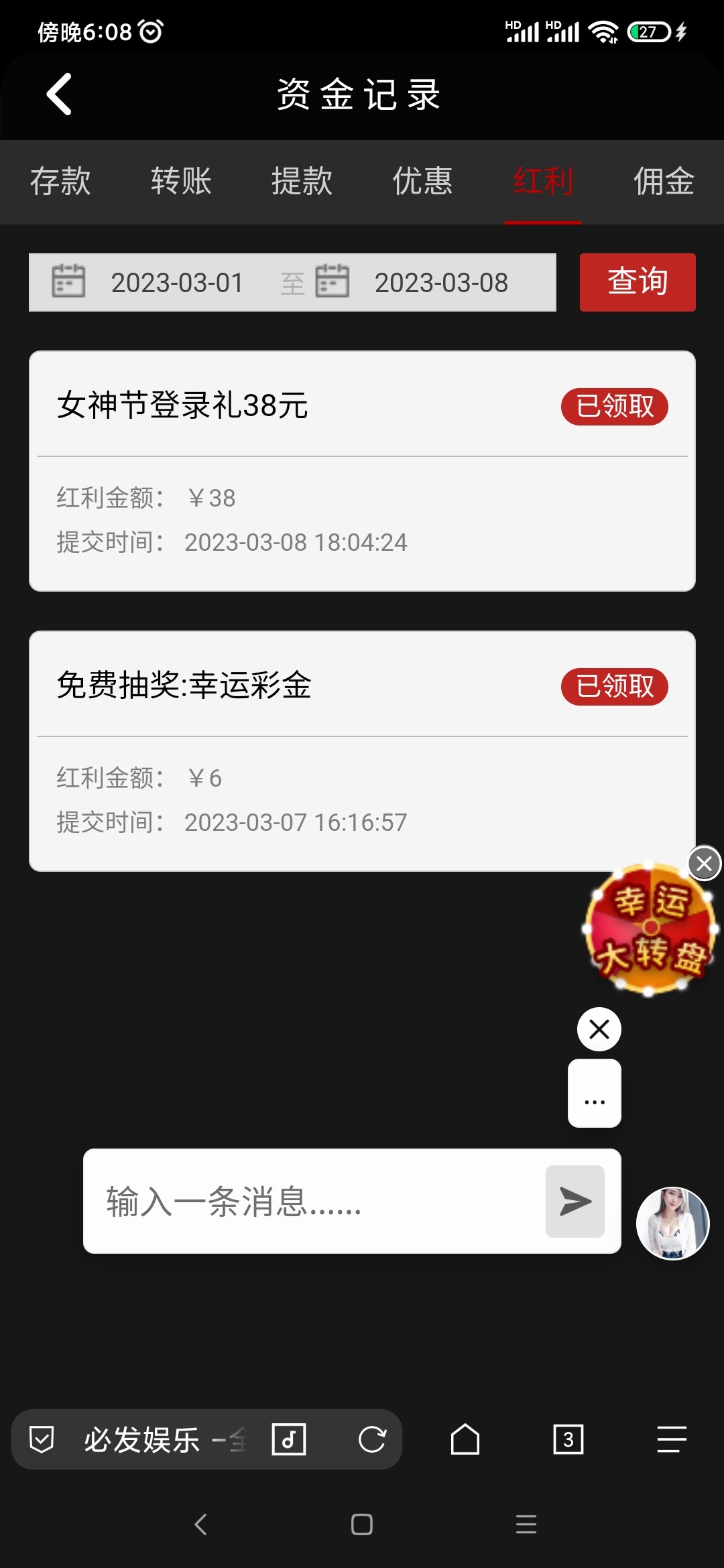Select the 优惠 tab
This screenshot has height=1568, width=724.
[422, 182]
